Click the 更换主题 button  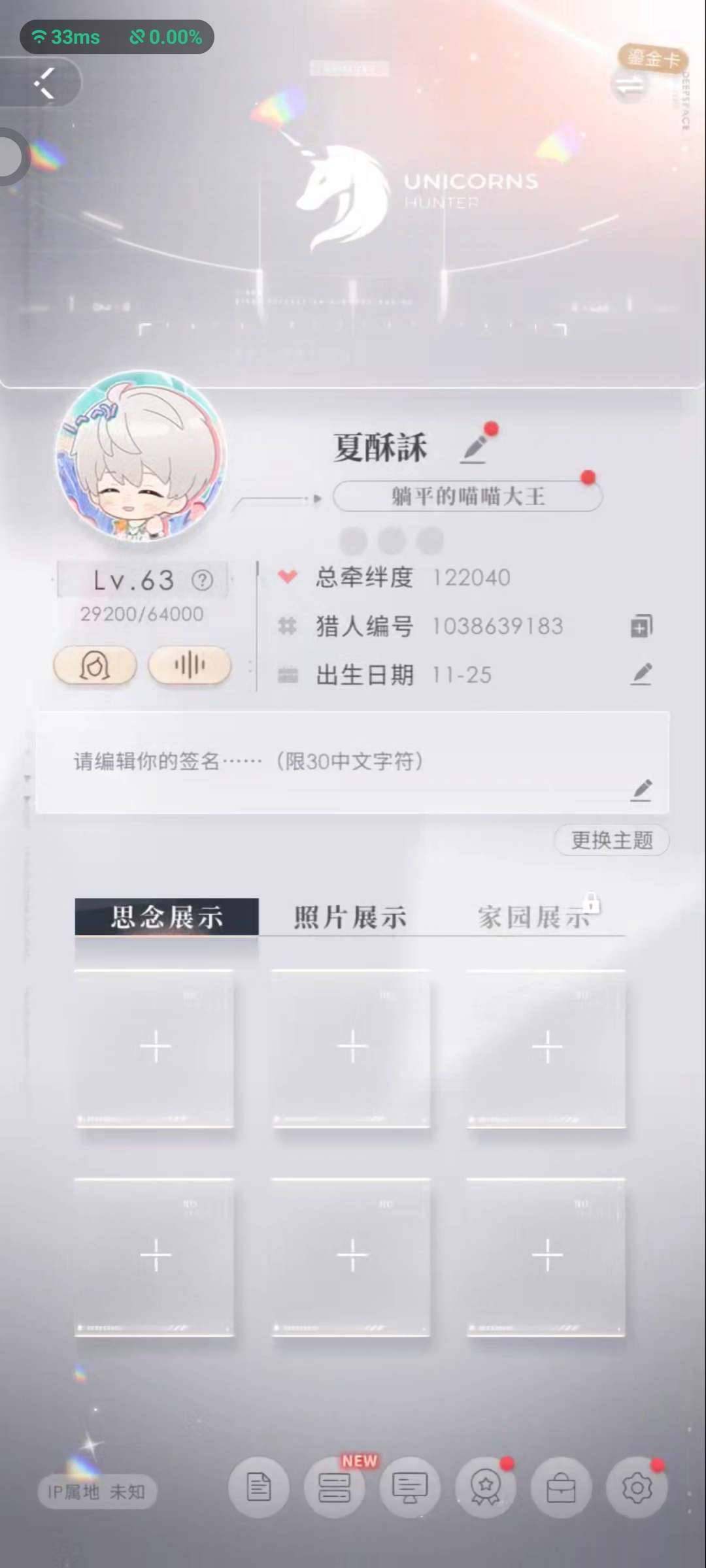611,841
